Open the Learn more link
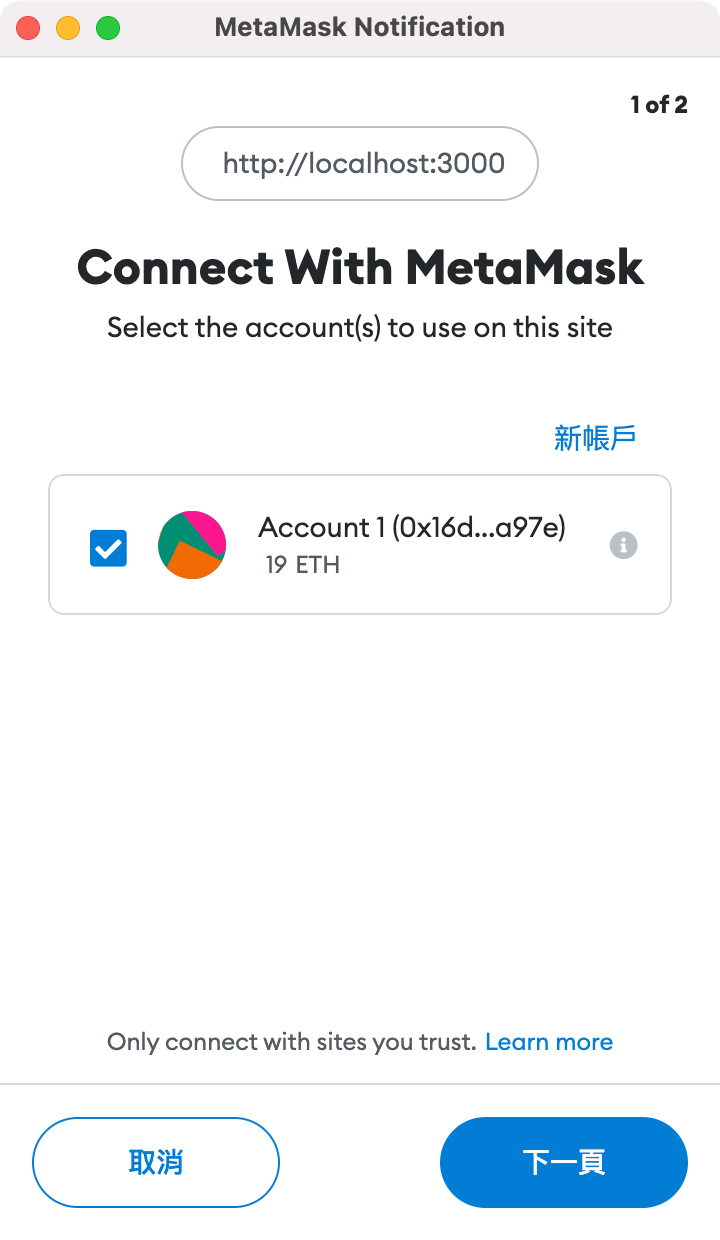The width and height of the screenshot is (720, 1240). point(548,1042)
